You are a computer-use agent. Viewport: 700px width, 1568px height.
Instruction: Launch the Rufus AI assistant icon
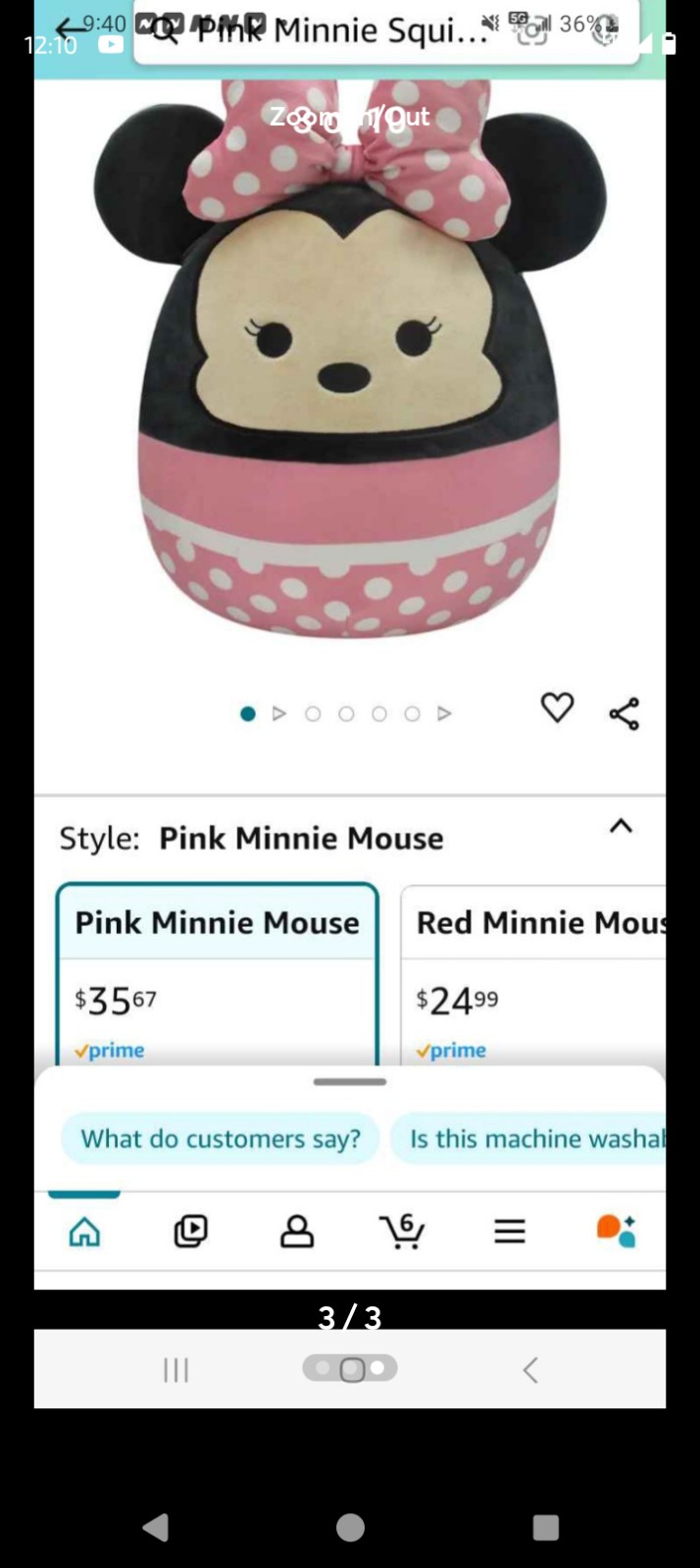click(616, 1231)
